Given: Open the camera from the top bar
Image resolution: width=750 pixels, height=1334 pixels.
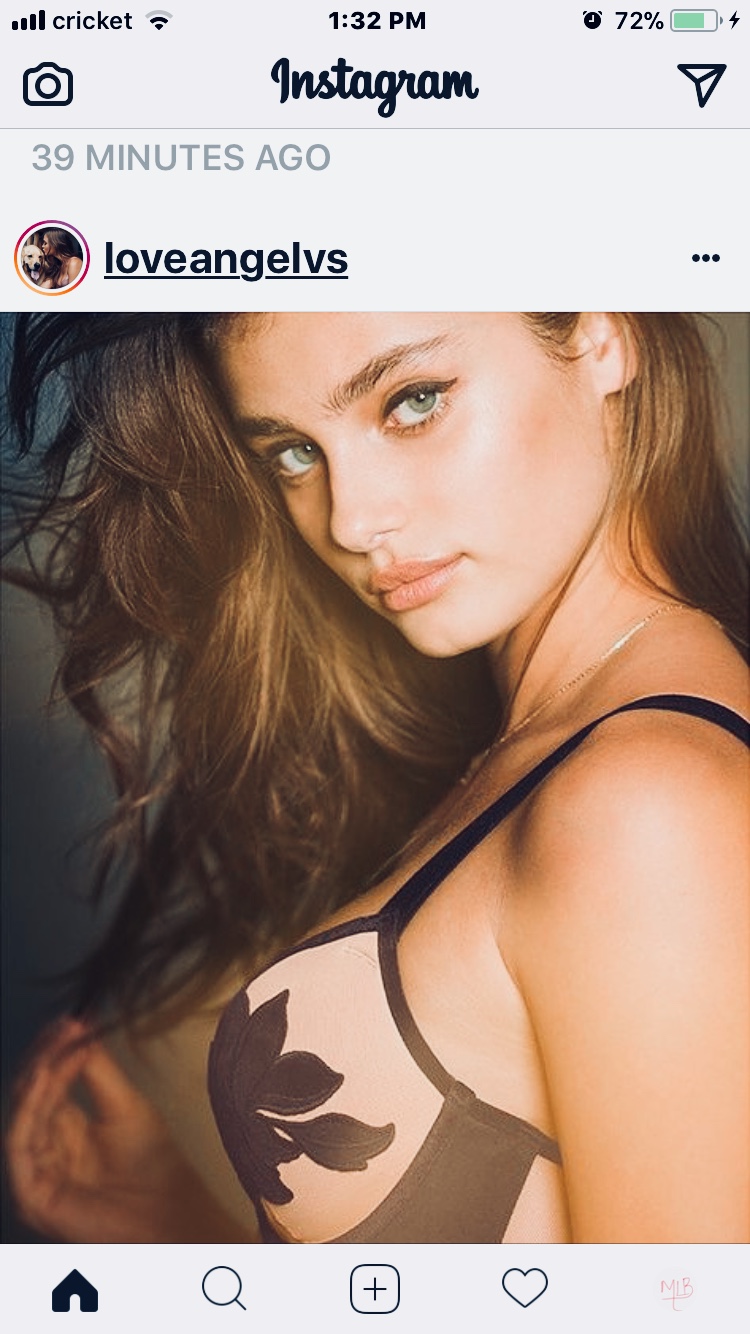Looking at the screenshot, I should (x=48, y=85).
